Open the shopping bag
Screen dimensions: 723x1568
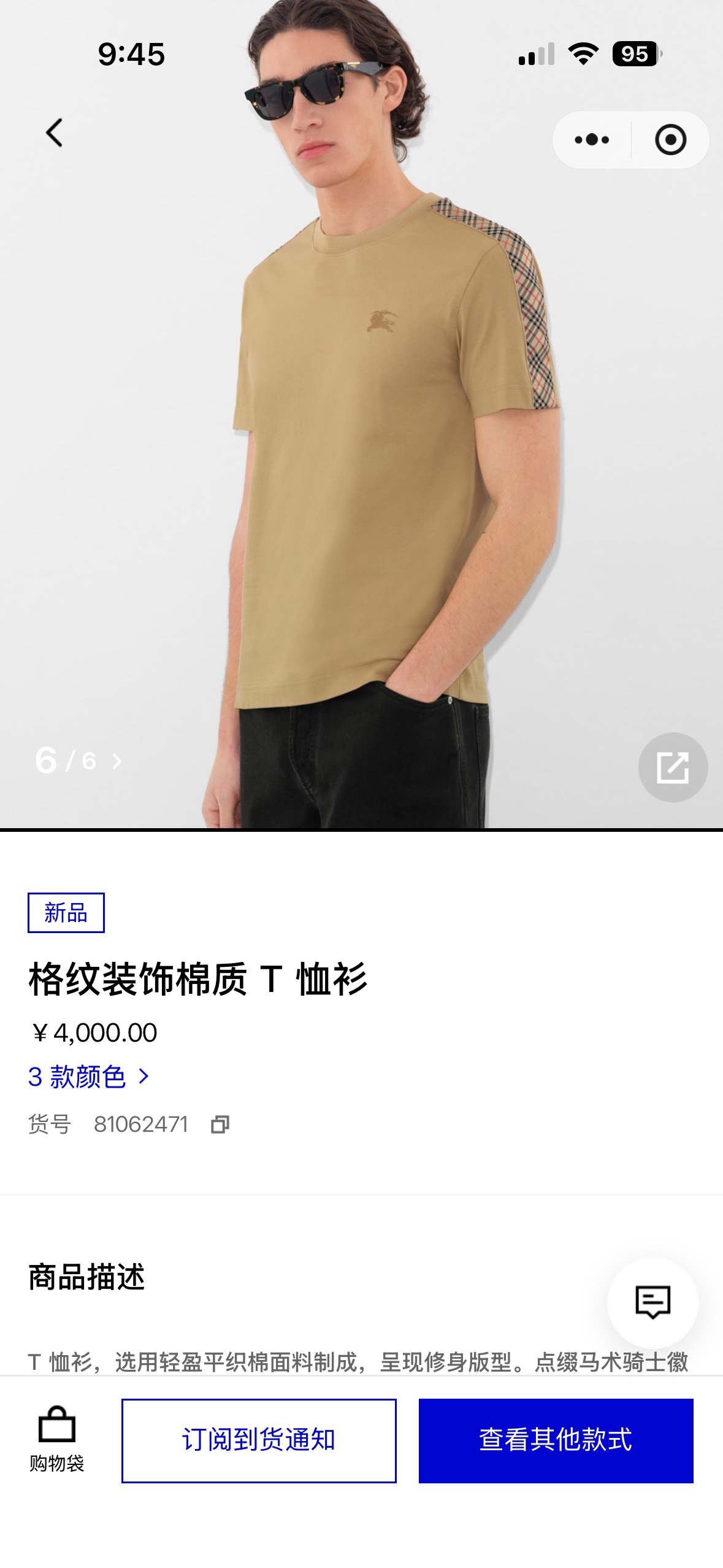[56, 1439]
